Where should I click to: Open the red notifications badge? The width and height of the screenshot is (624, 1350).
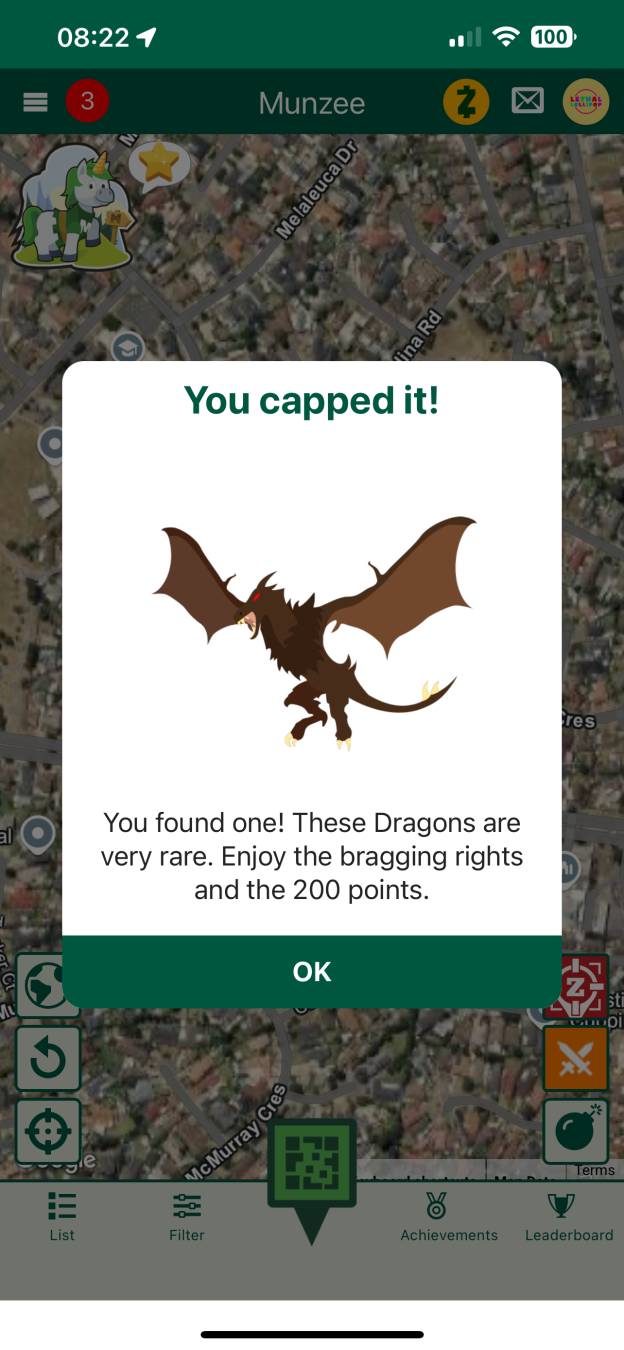88,101
